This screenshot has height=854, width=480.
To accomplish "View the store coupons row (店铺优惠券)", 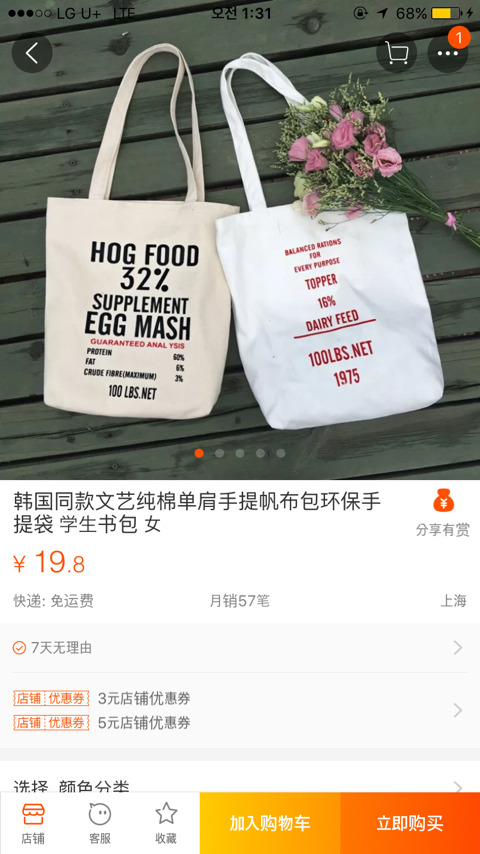I will click(240, 710).
